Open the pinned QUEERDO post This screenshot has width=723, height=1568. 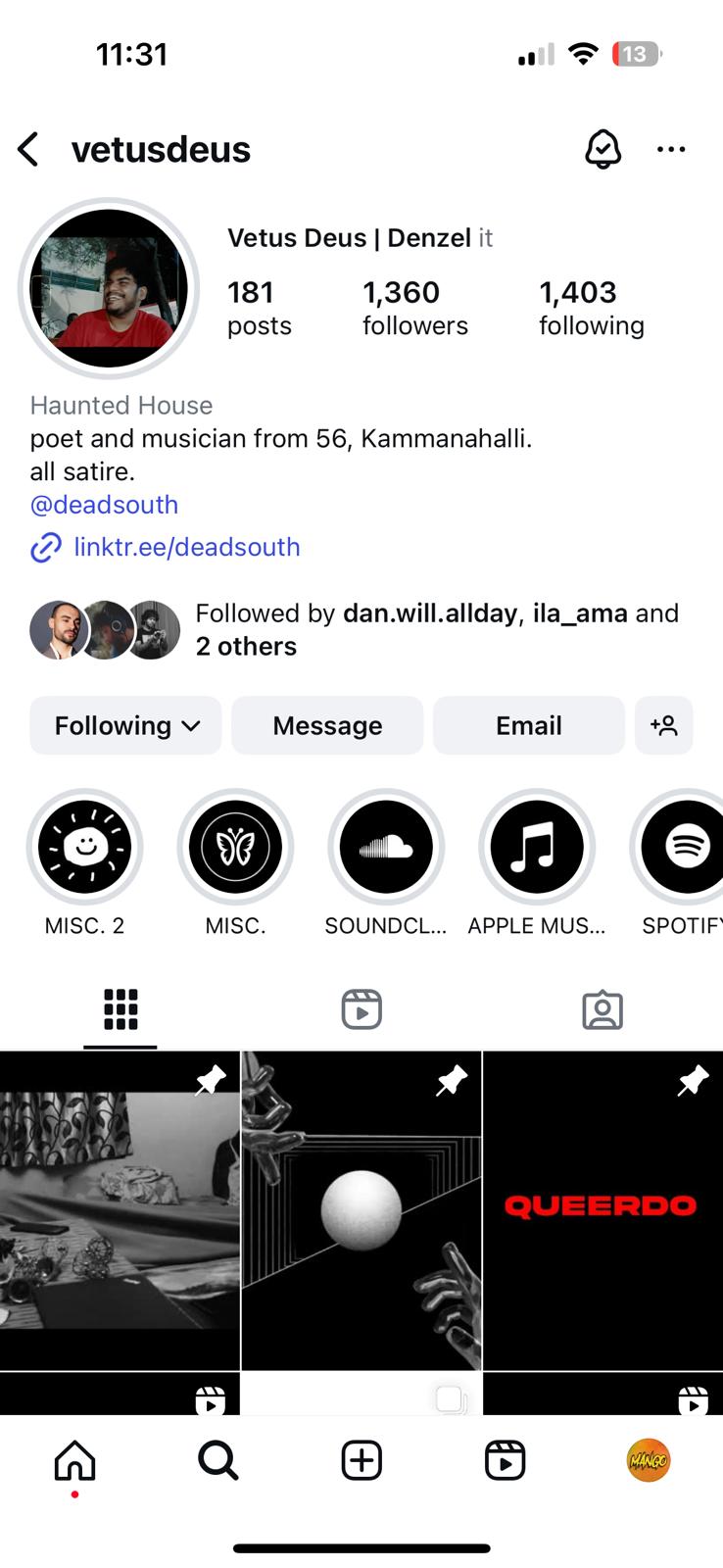(602, 1210)
